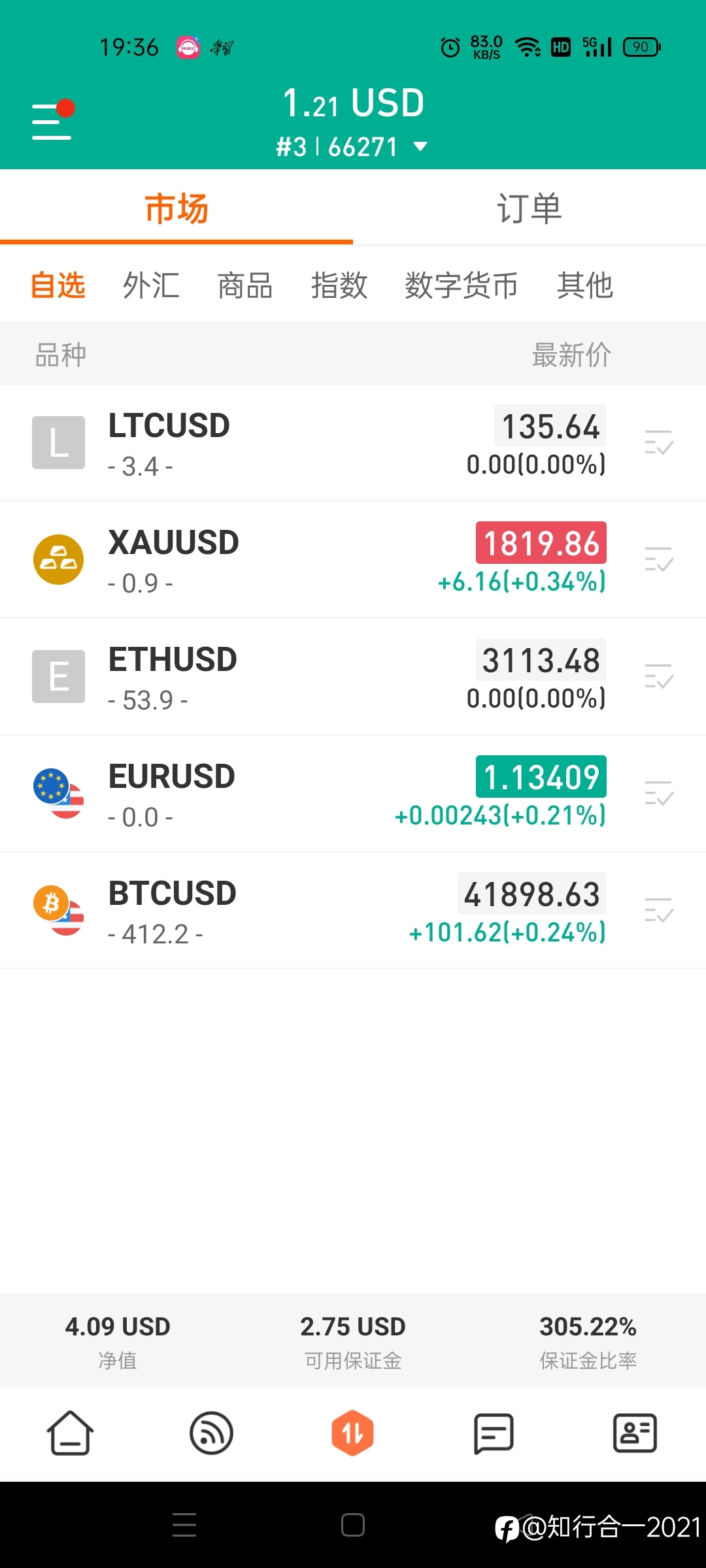Open the hamburger menu with red dot
706x1568 pixels.
tap(52, 120)
